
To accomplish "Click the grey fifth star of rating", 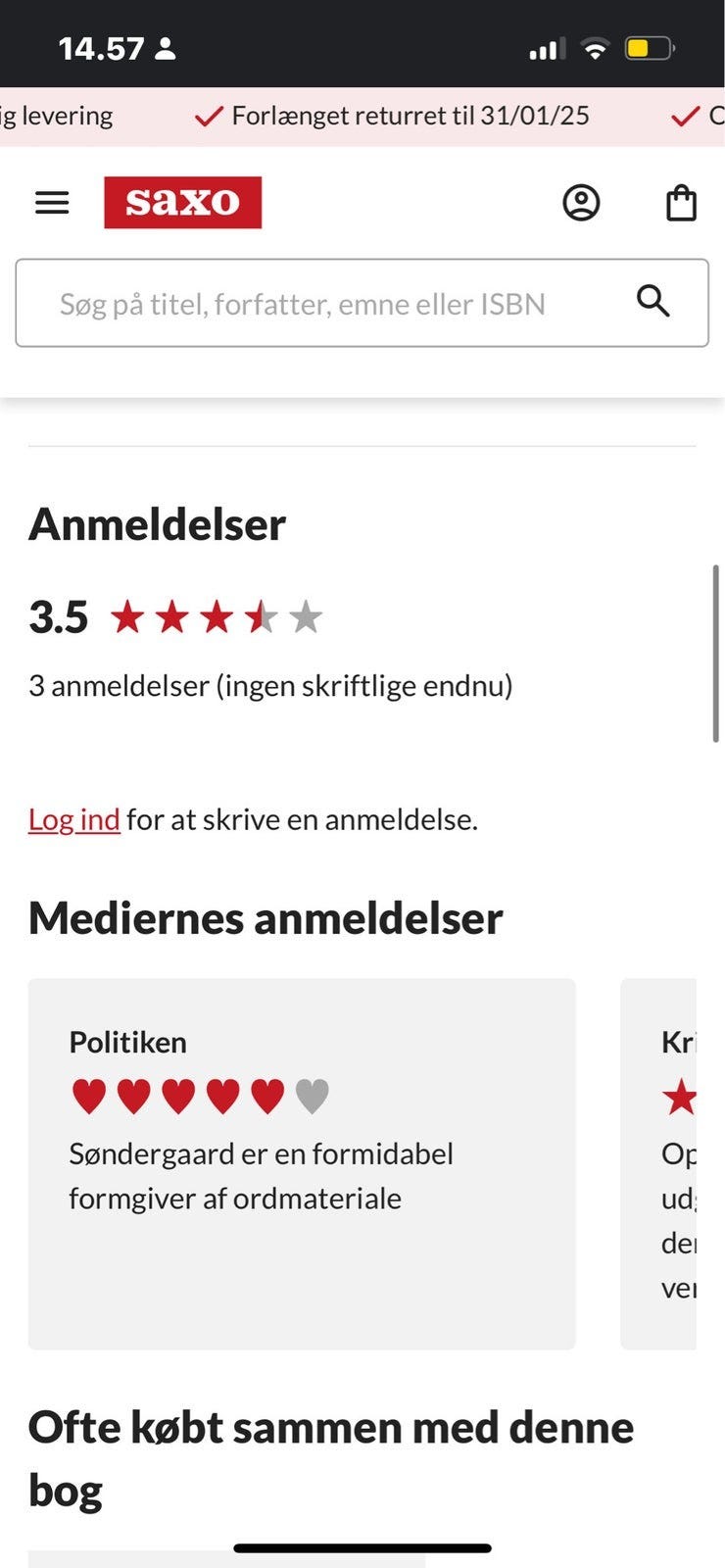I will (x=306, y=617).
